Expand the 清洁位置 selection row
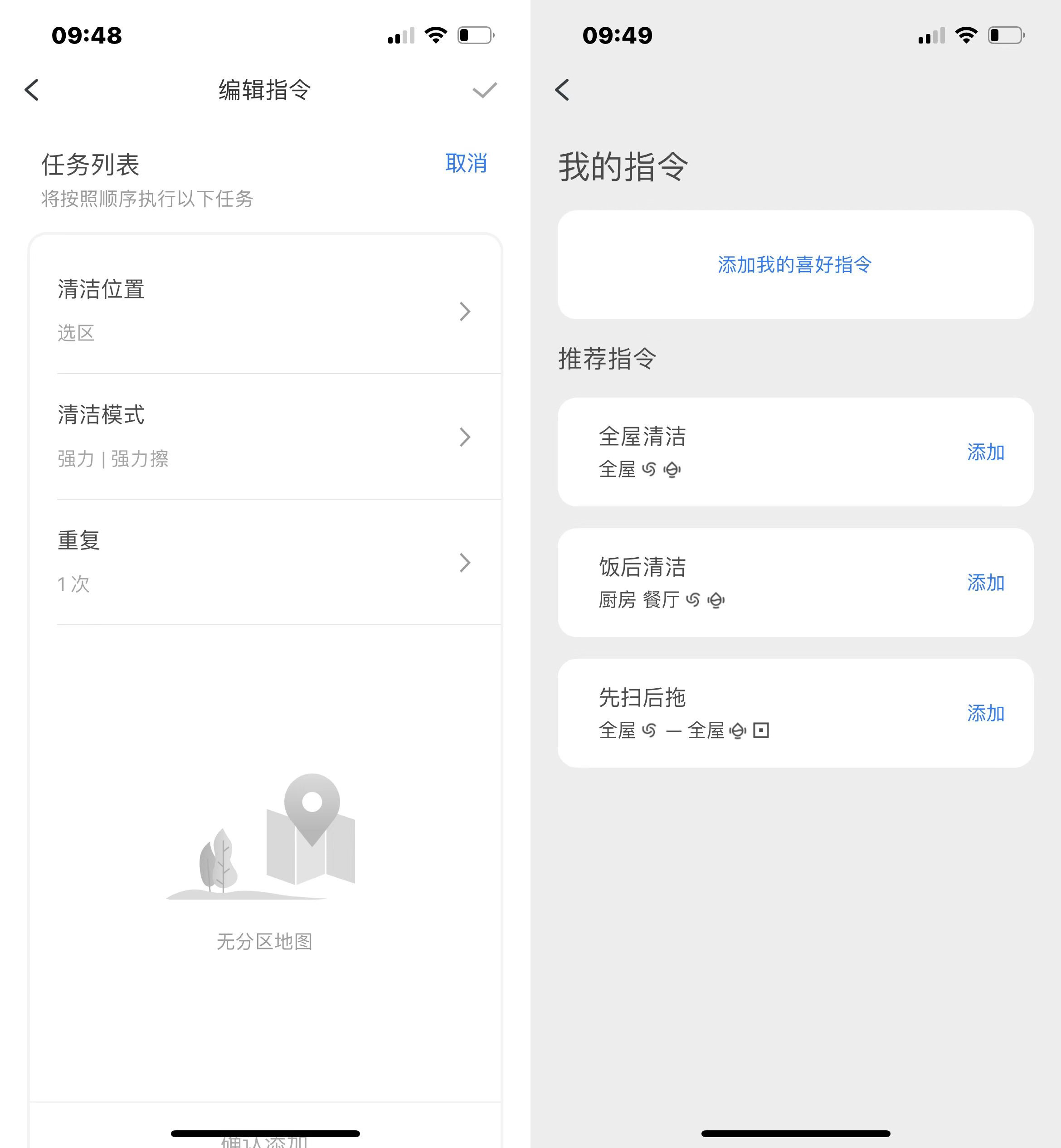Screen dimensions: 1061x1148 coord(464,311)
